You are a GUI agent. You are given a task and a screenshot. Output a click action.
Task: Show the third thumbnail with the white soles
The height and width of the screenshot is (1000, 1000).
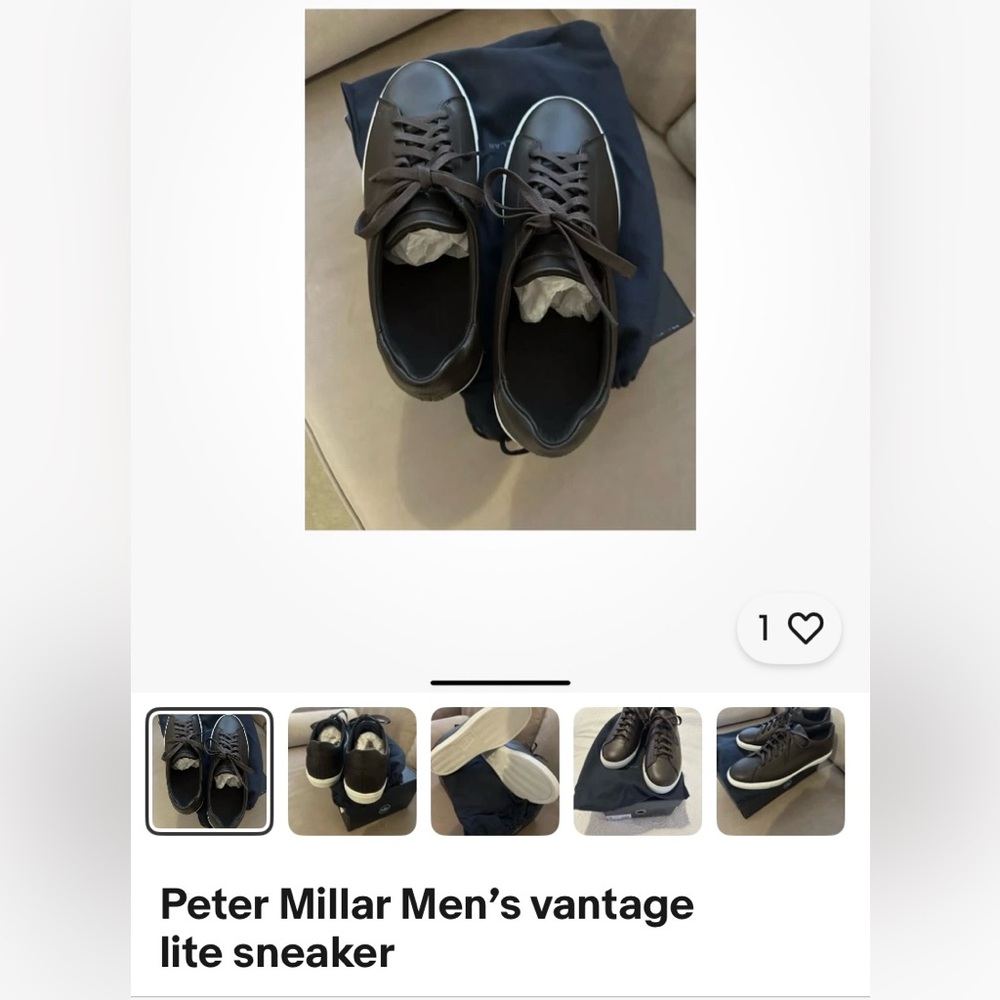pyautogui.click(x=495, y=771)
